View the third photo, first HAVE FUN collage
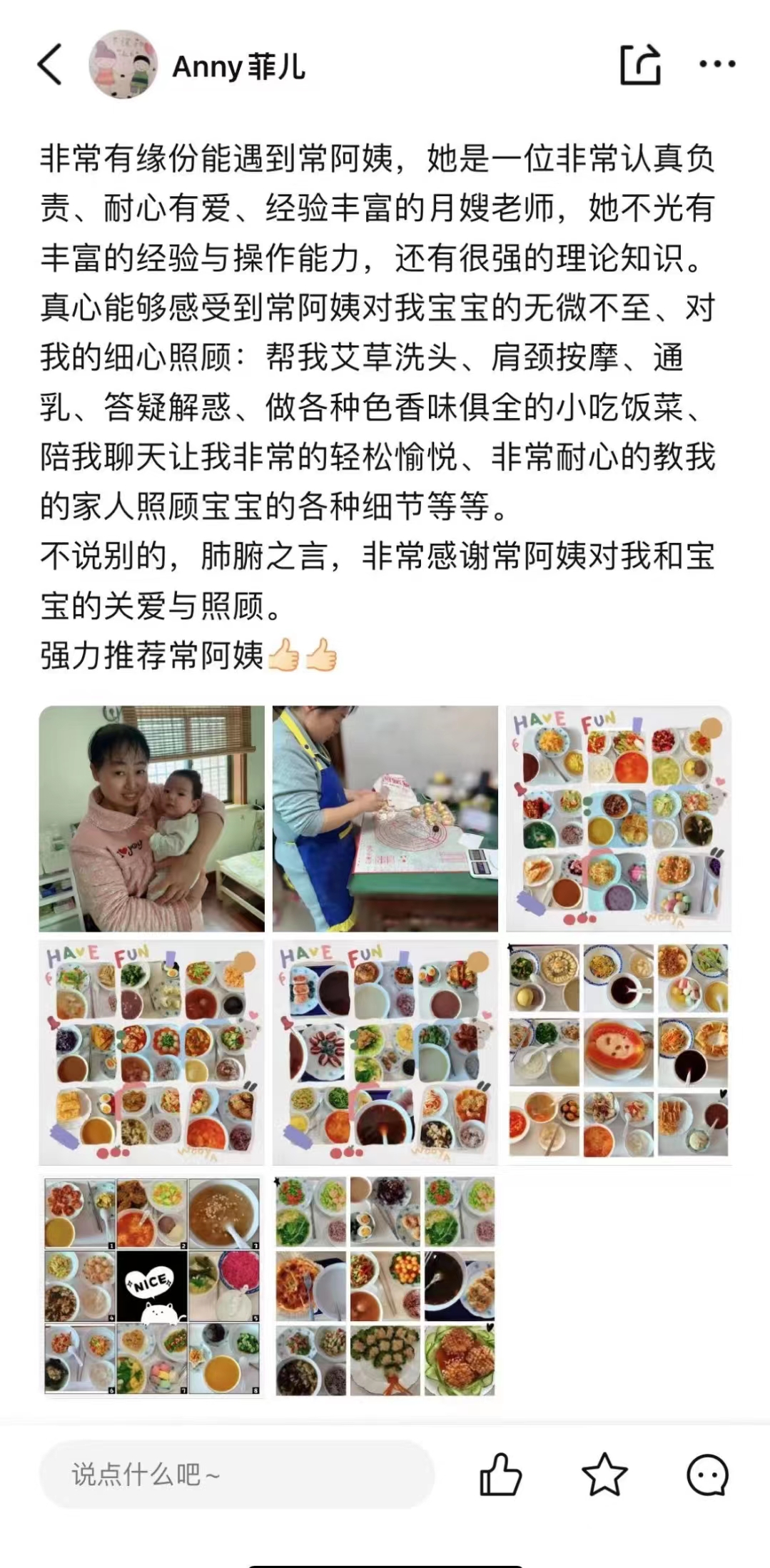Viewport: 770px width, 1568px height. 618,818
